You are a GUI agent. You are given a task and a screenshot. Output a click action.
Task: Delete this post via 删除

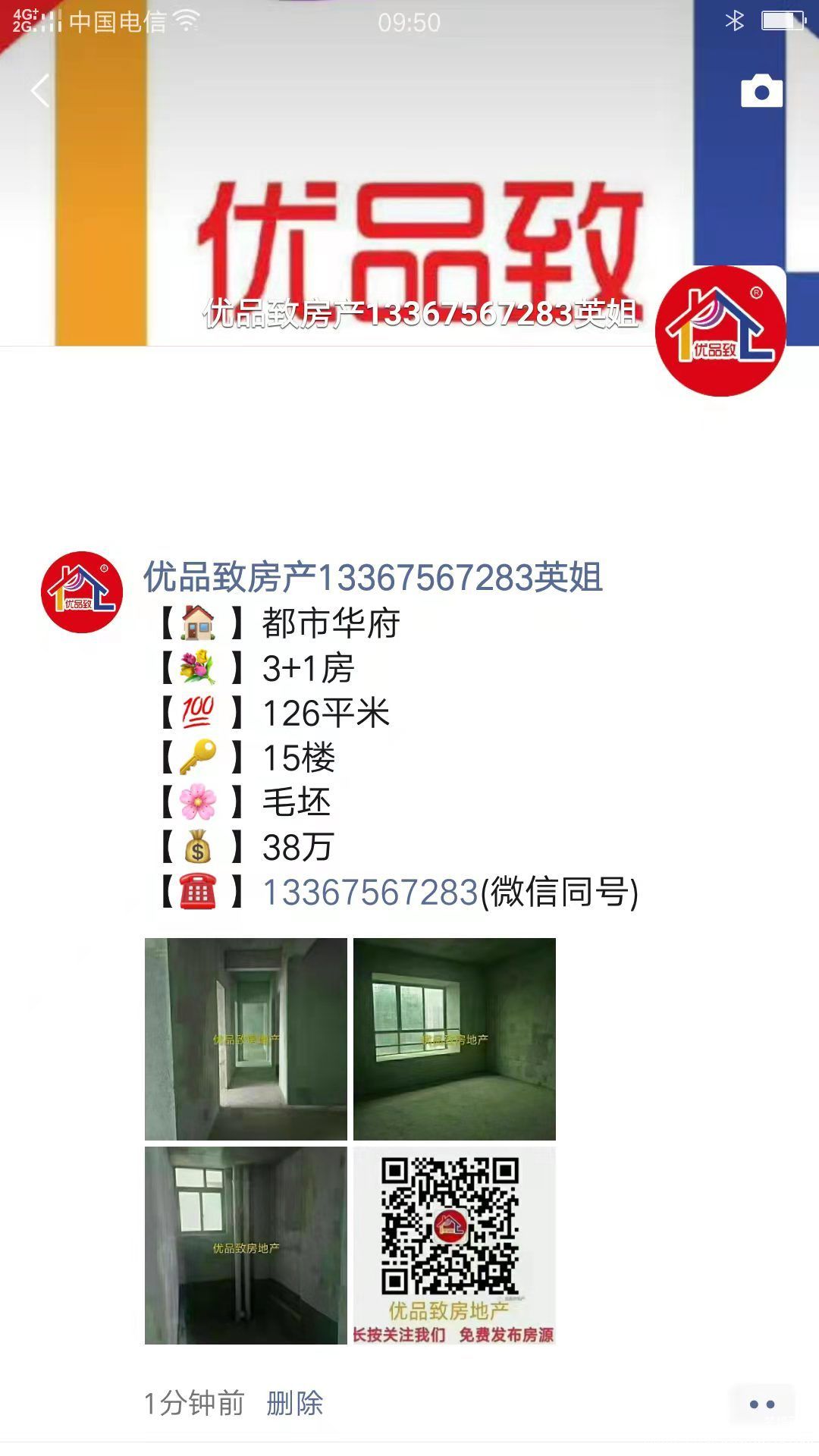(295, 1403)
